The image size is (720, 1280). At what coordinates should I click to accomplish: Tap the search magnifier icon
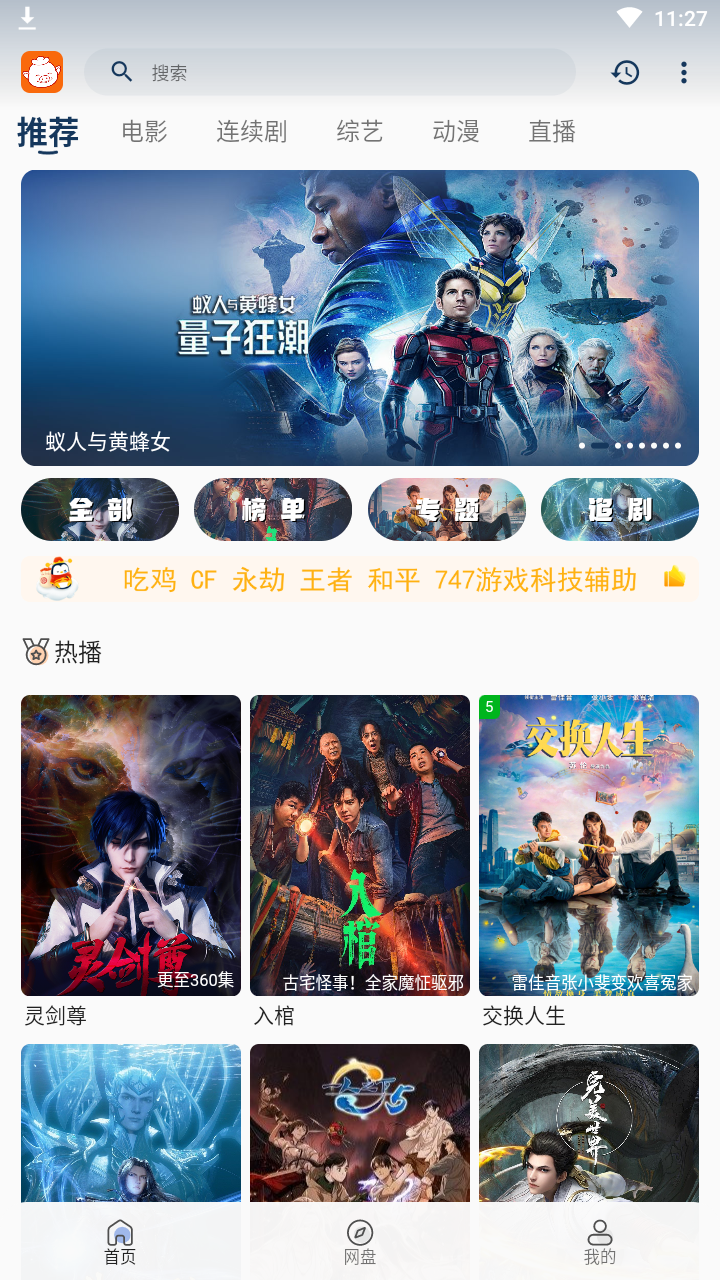[x=121, y=72]
